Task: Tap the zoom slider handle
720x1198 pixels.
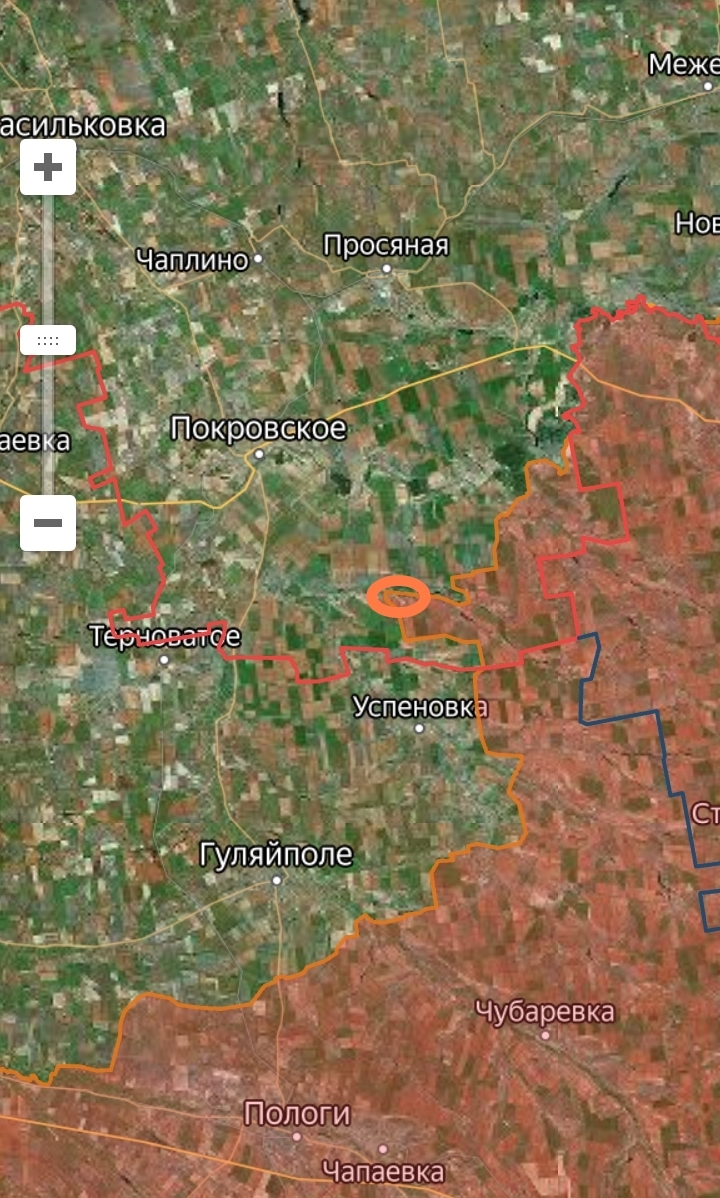Action: point(48,340)
